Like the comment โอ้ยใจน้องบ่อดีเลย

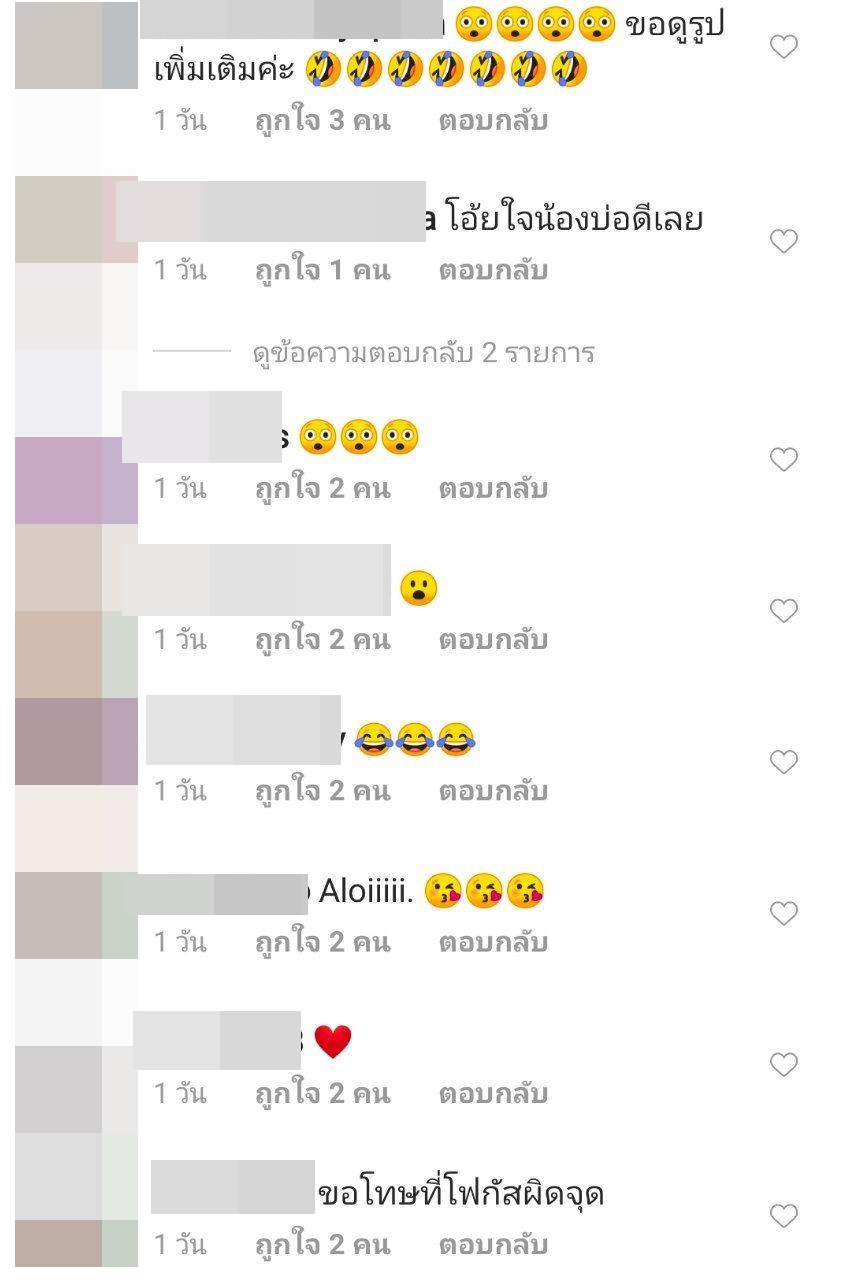point(784,241)
